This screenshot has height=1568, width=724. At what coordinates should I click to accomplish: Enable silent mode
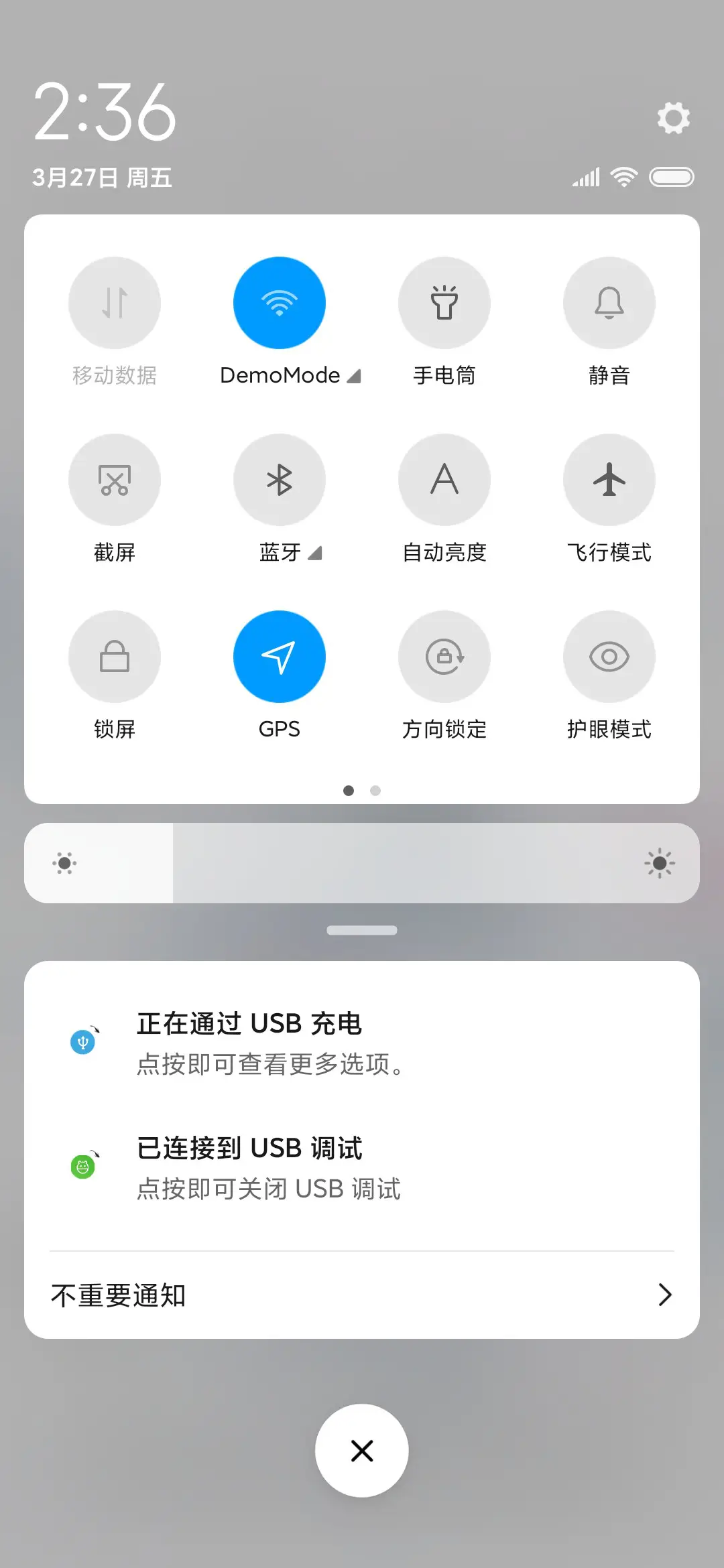tap(609, 302)
